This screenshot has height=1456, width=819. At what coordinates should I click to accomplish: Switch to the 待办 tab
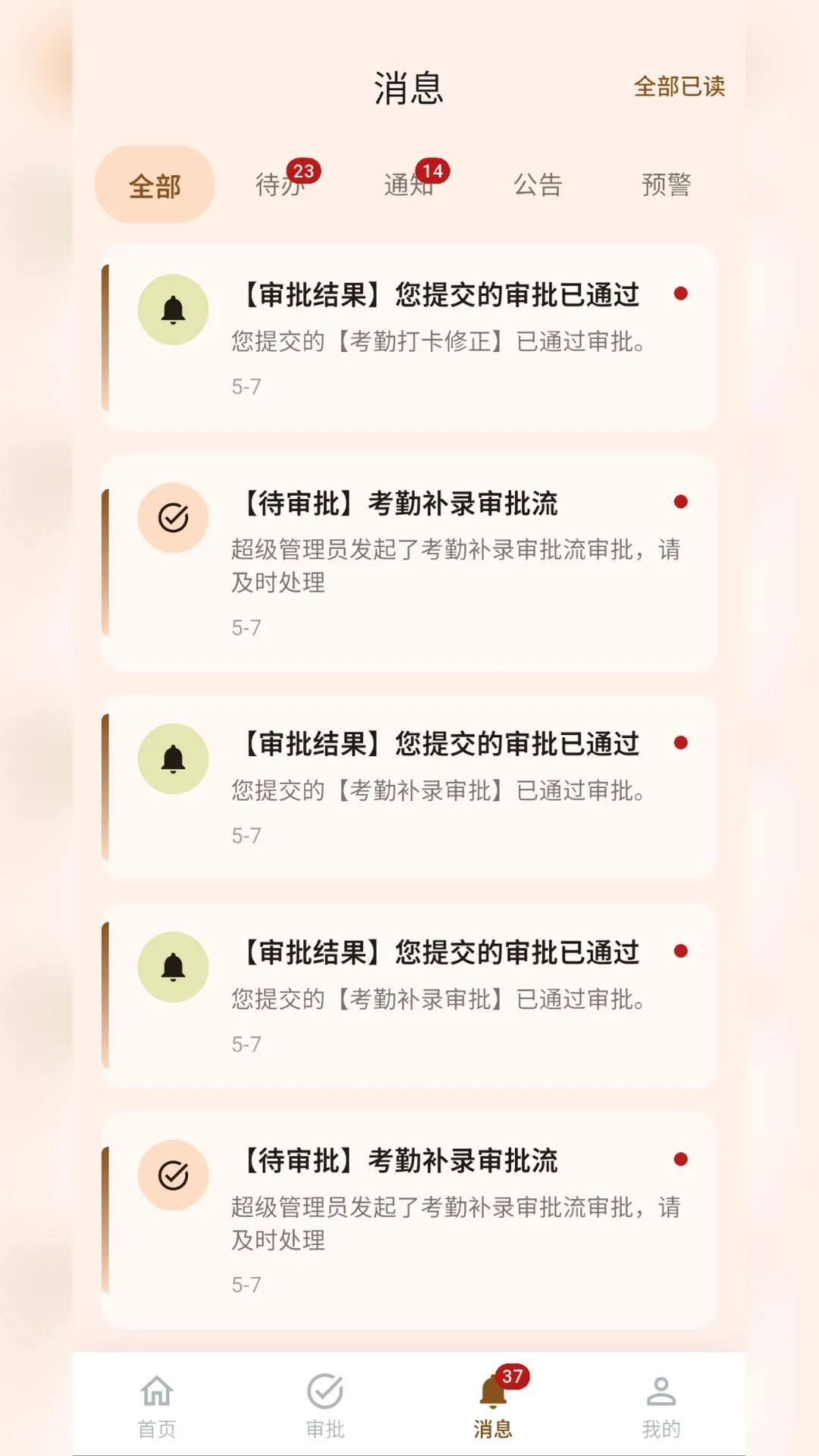pyautogui.click(x=282, y=184)
